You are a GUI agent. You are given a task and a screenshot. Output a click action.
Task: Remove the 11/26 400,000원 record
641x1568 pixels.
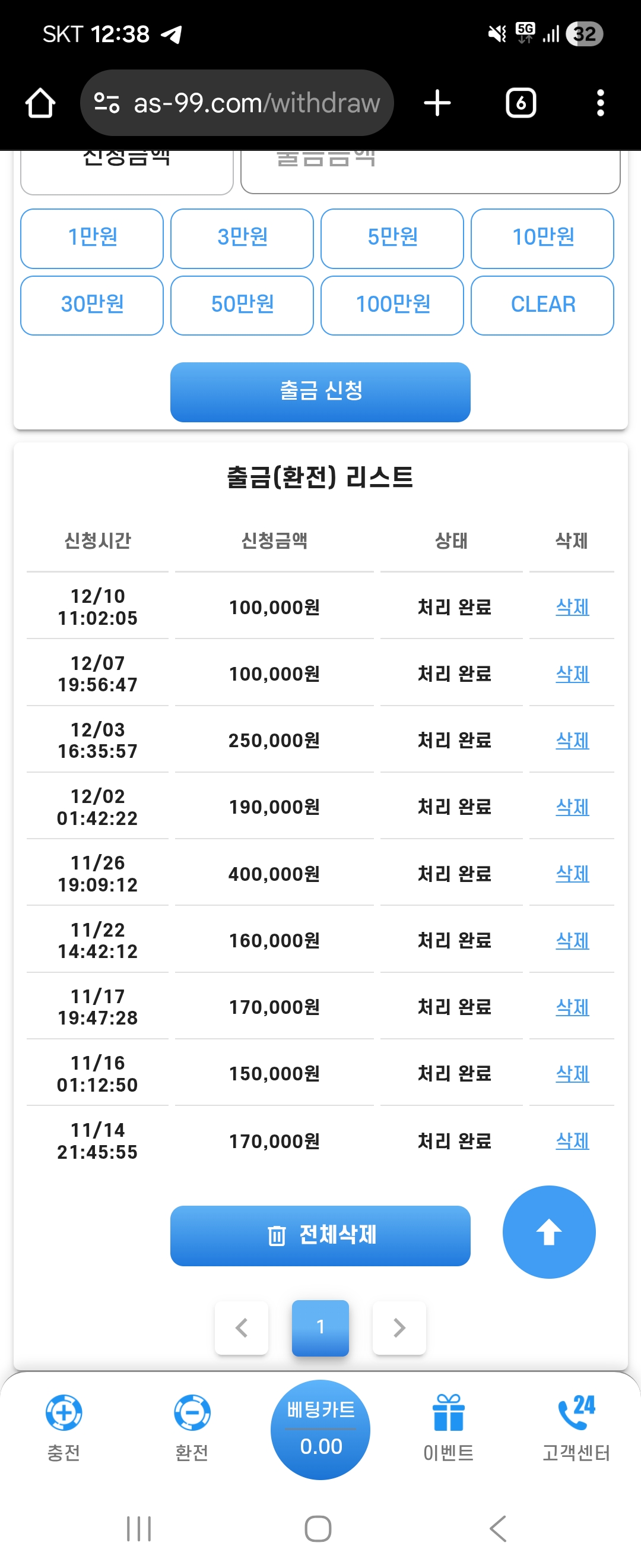[572, 874]
